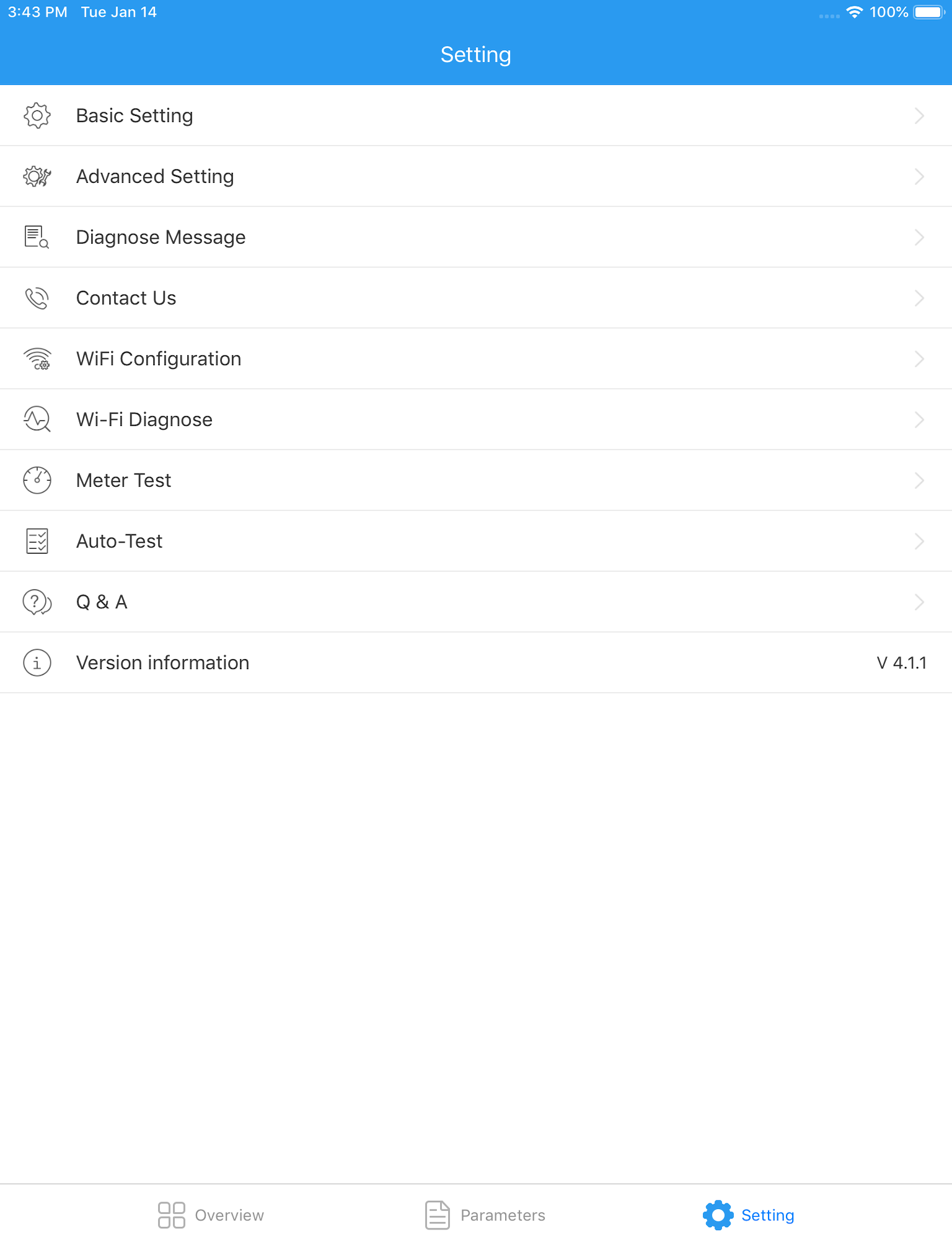Click the Parameters document icon
Viewport: 952px width, 1245px height.
pos(438,1213)
